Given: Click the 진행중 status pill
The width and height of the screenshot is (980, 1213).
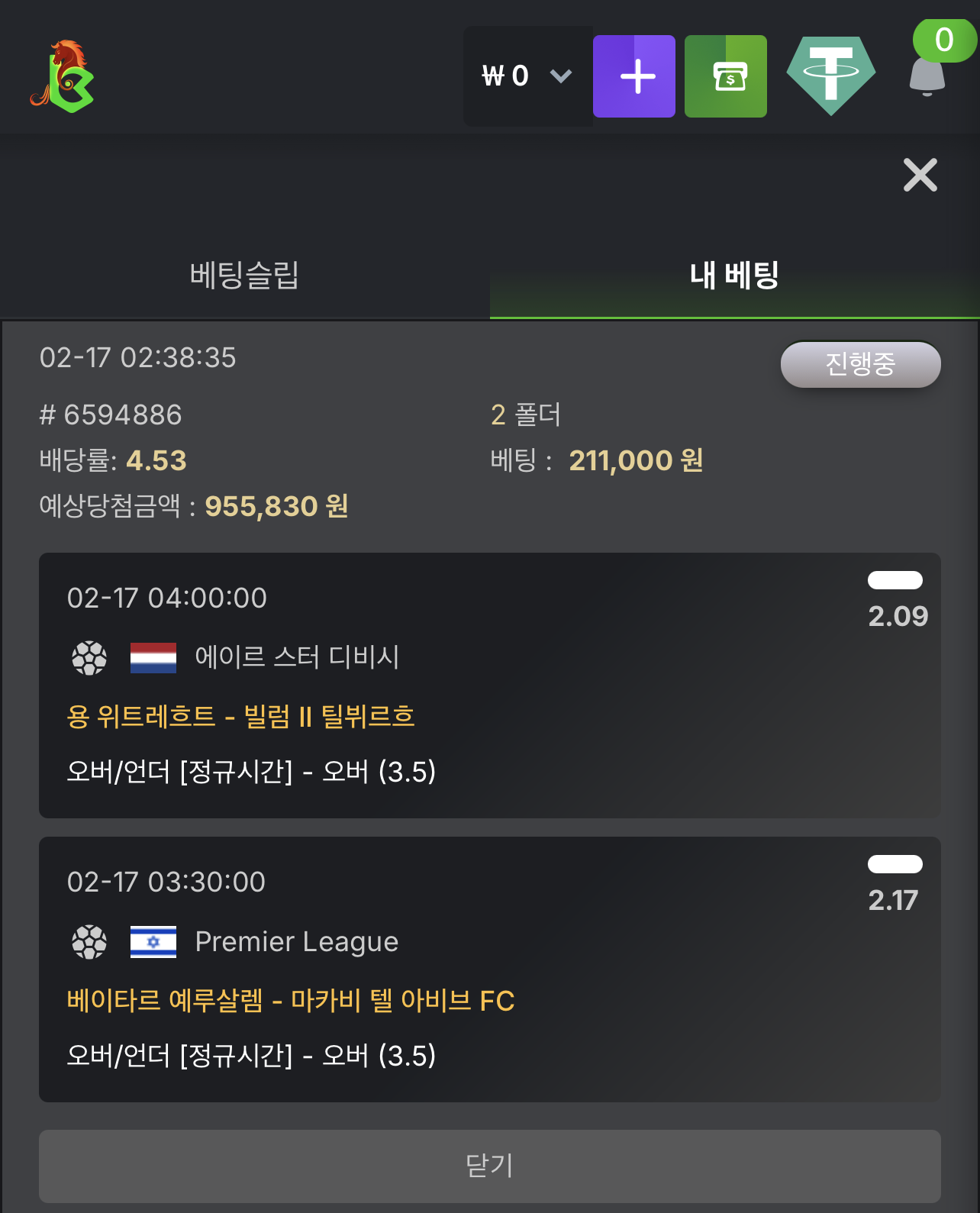Looking at the screenshot, I should (860, 365).
